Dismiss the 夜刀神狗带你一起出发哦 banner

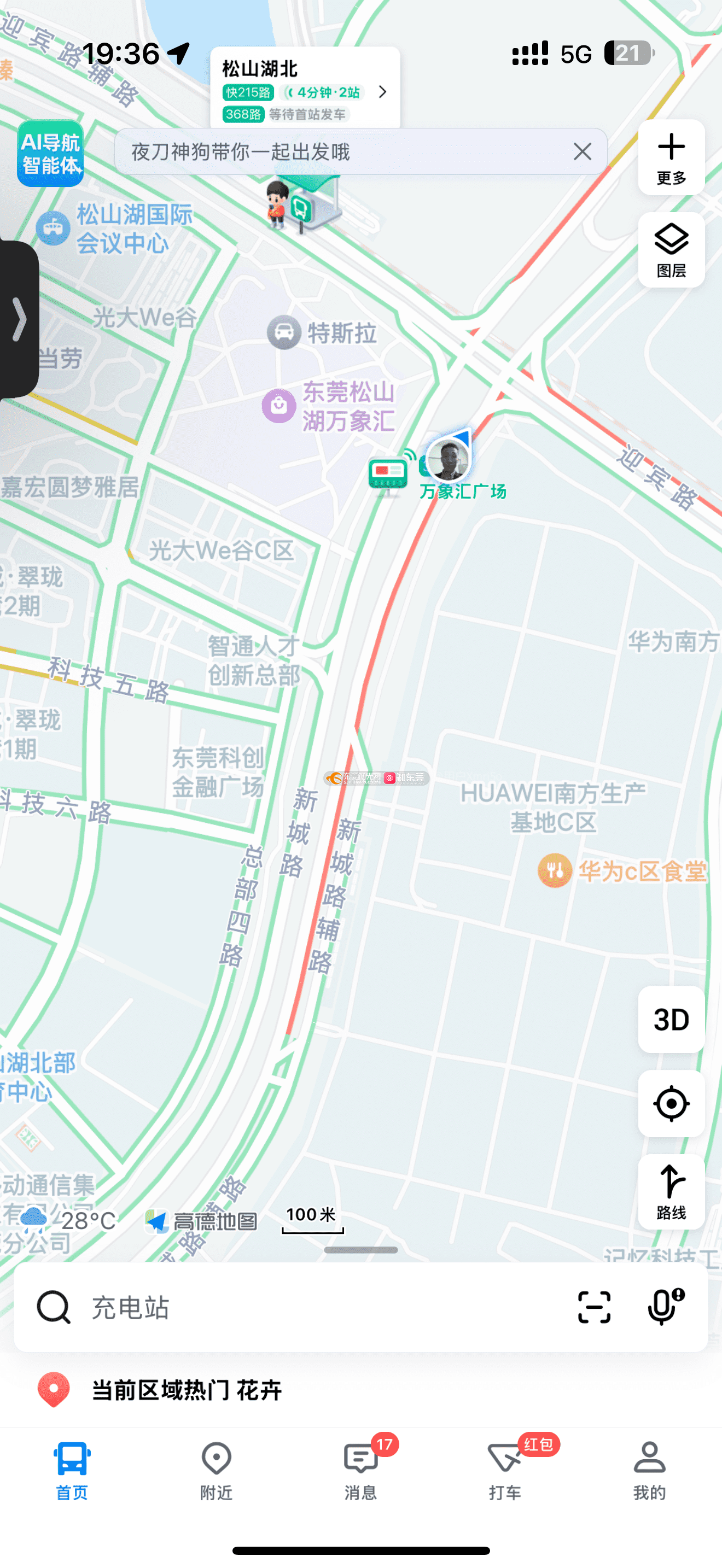583,151
